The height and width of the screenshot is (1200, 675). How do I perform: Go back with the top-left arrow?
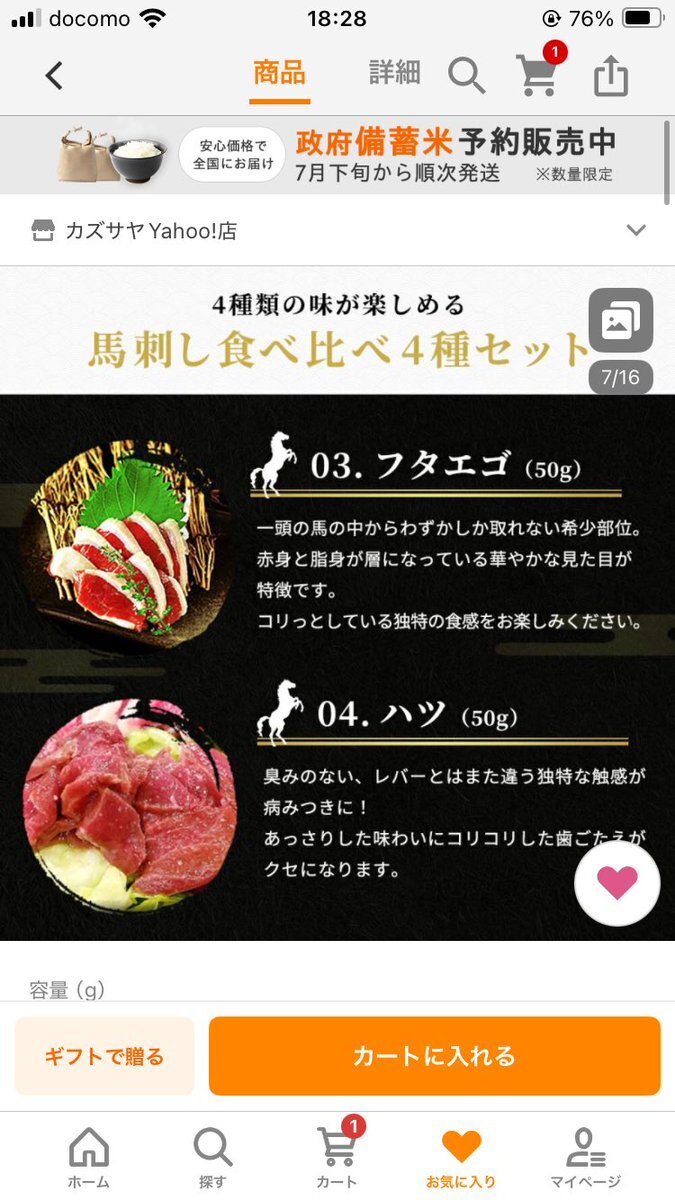[54, 75]
